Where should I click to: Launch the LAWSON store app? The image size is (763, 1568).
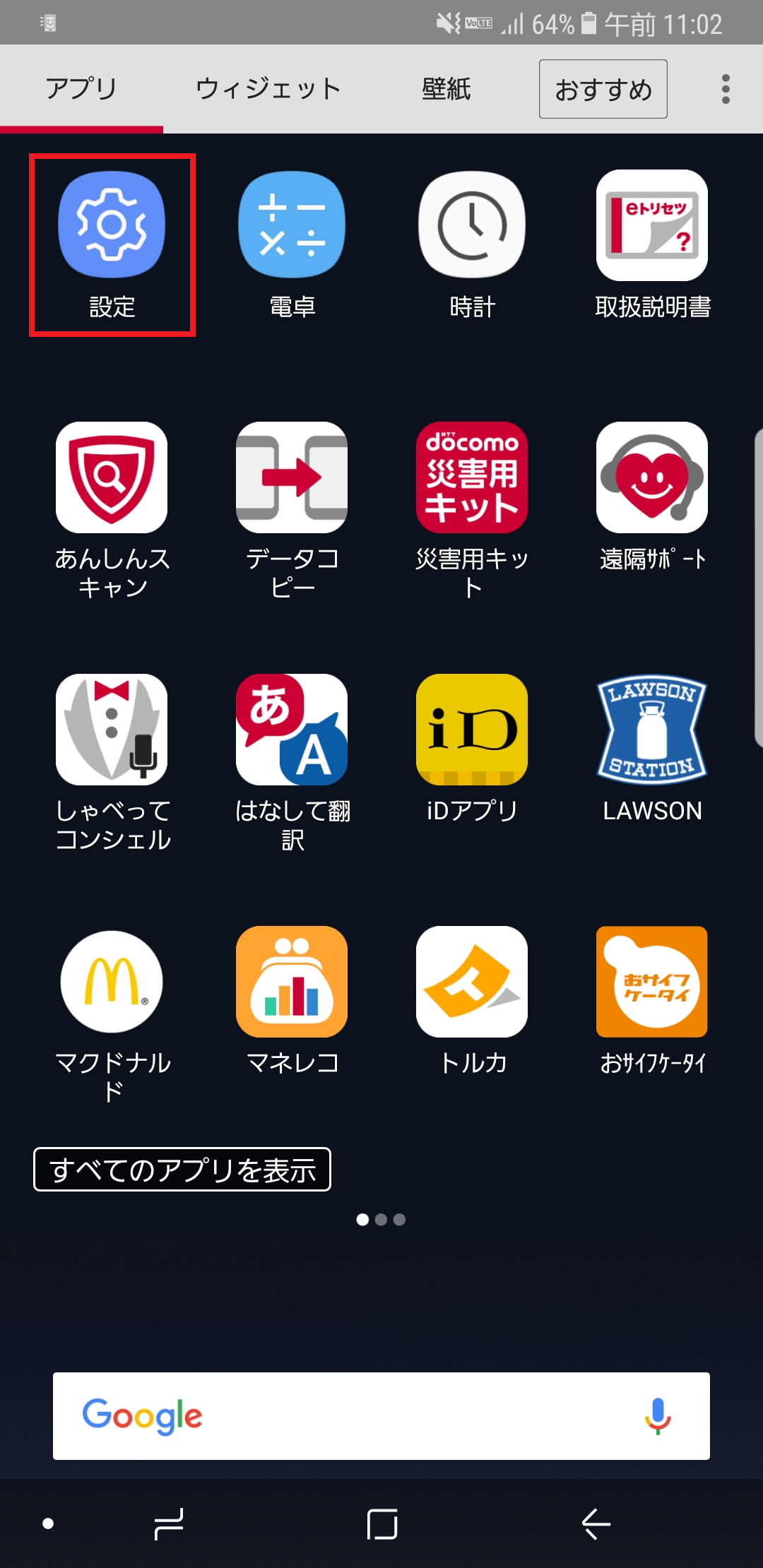pos(651,729)
